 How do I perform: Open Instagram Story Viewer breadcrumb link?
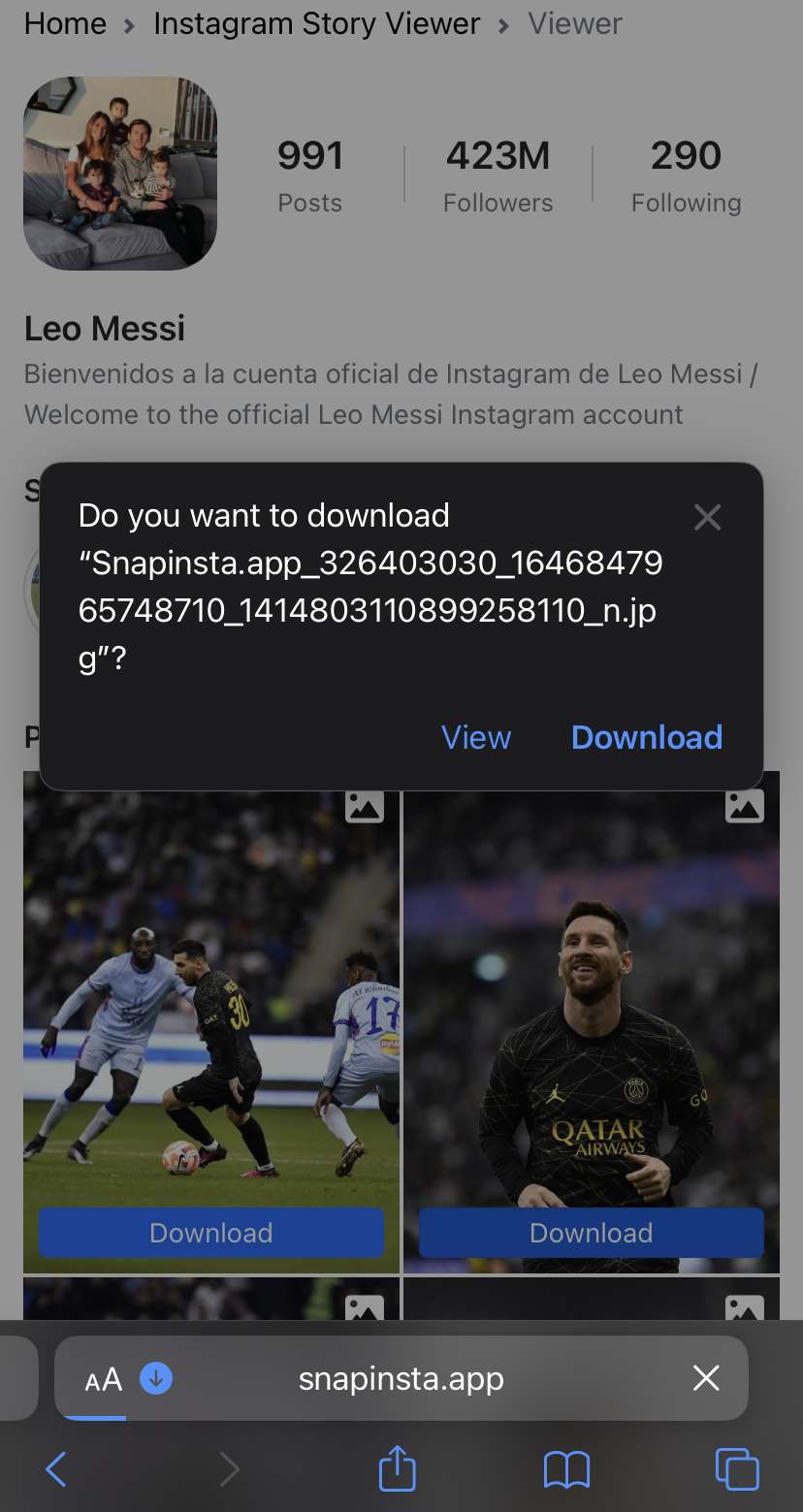click(316, 23)
